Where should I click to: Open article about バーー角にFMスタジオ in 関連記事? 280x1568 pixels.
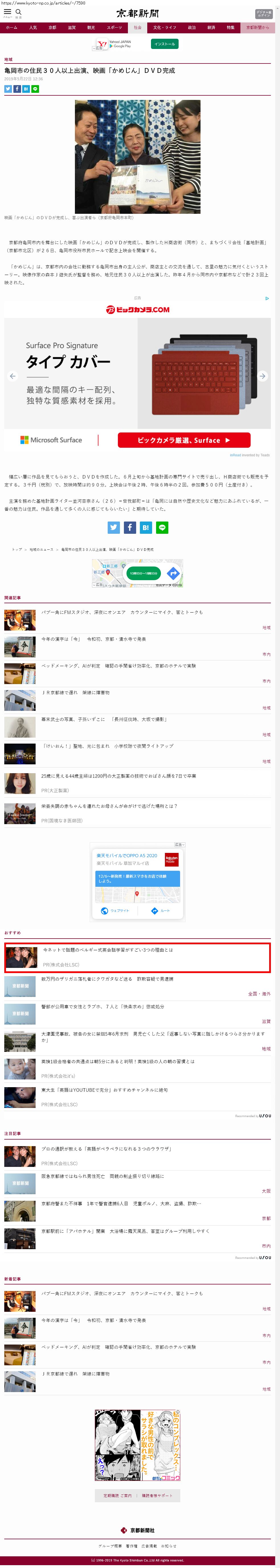pyautogui.click(x=122, y=612)
